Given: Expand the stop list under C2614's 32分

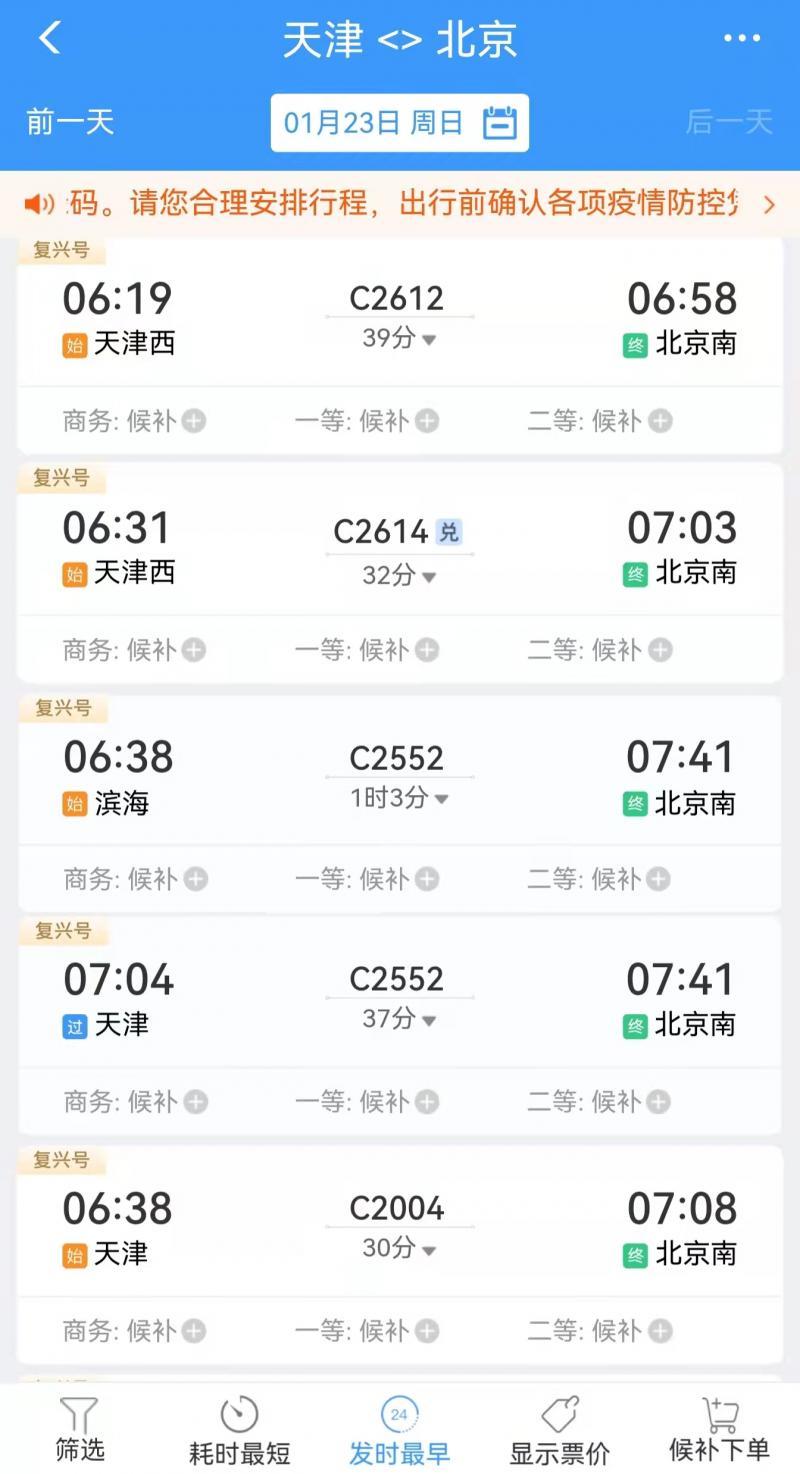Looking at the screenshot, I should [x=400, y=576].
